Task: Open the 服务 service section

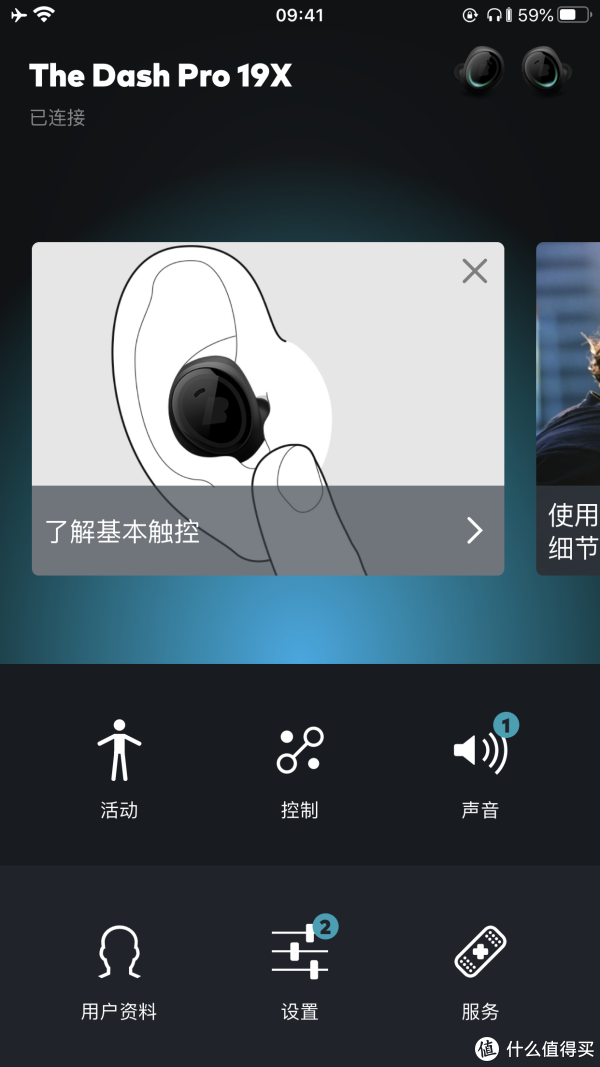Action: [480, 972]
